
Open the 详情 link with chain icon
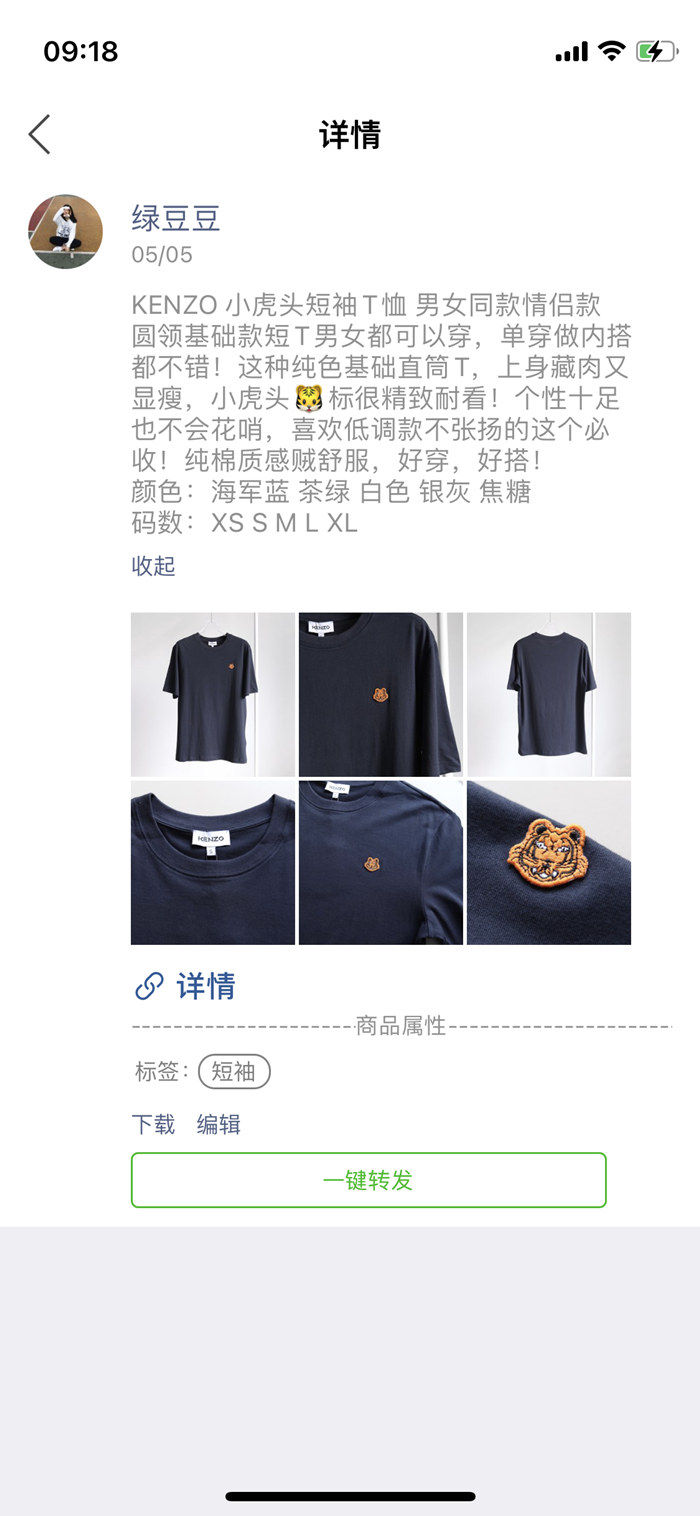186,986
